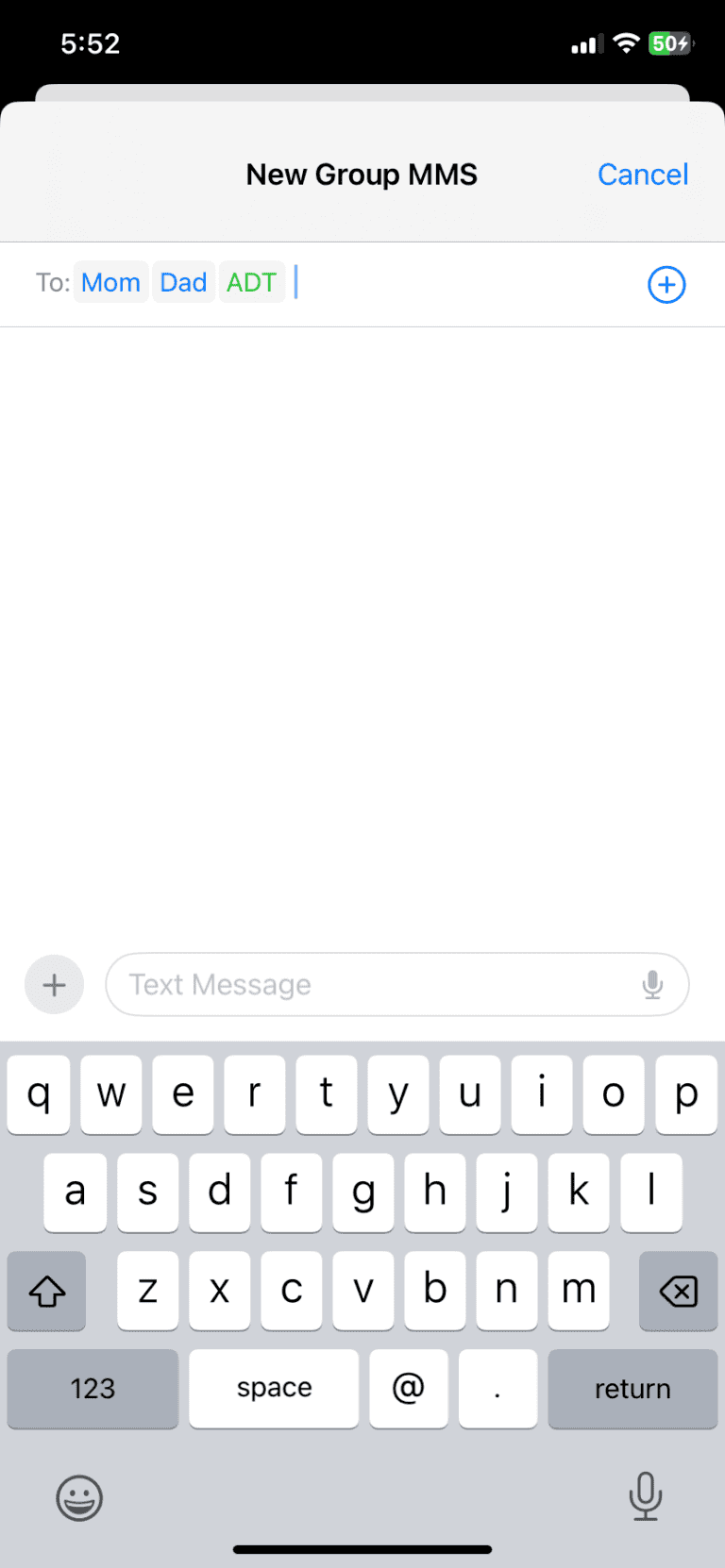Tap the return key on the keyboard
The width and height of the screenshot is (725, 1568).
[x=632, y=1388]
